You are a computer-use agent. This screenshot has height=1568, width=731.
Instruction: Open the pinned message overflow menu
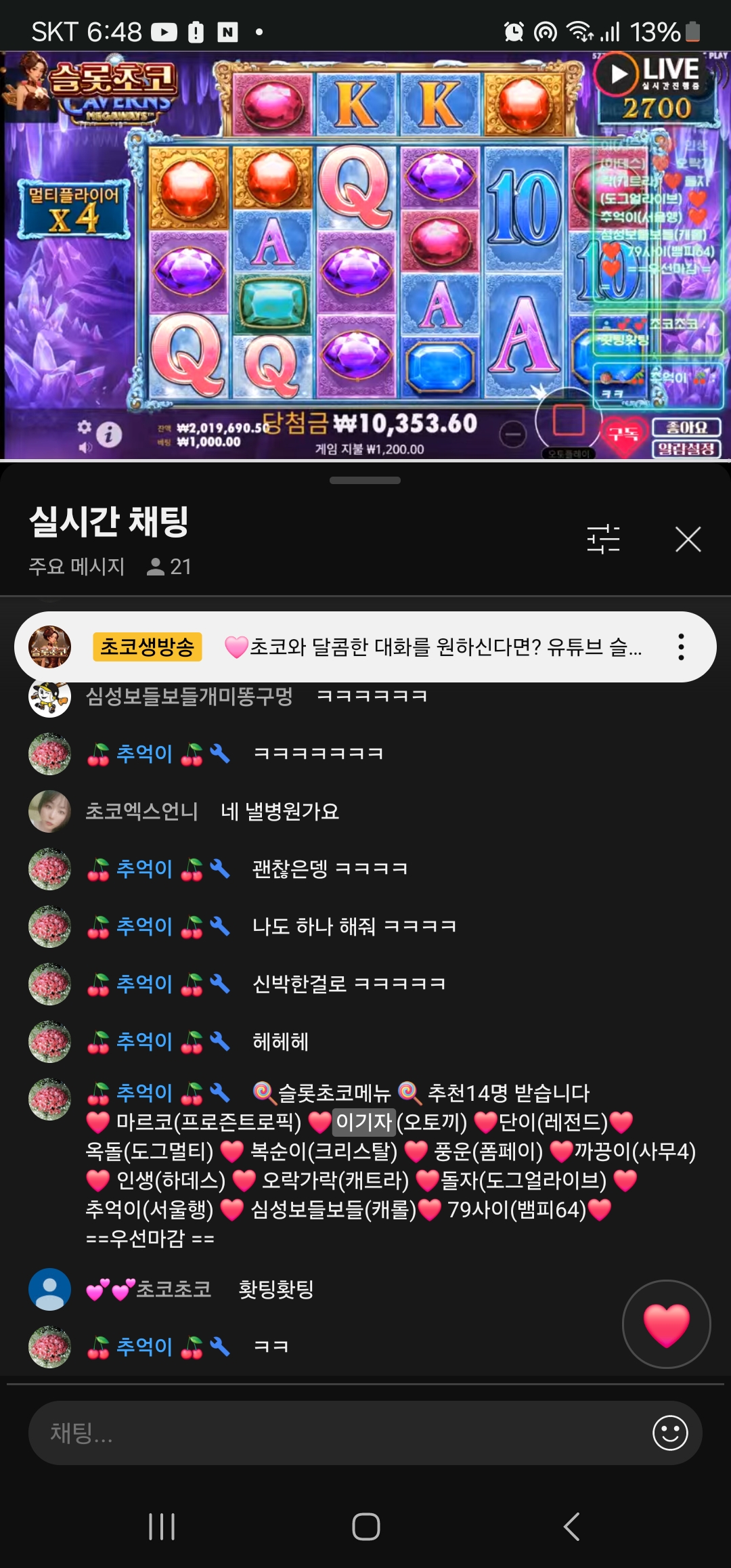681,647
